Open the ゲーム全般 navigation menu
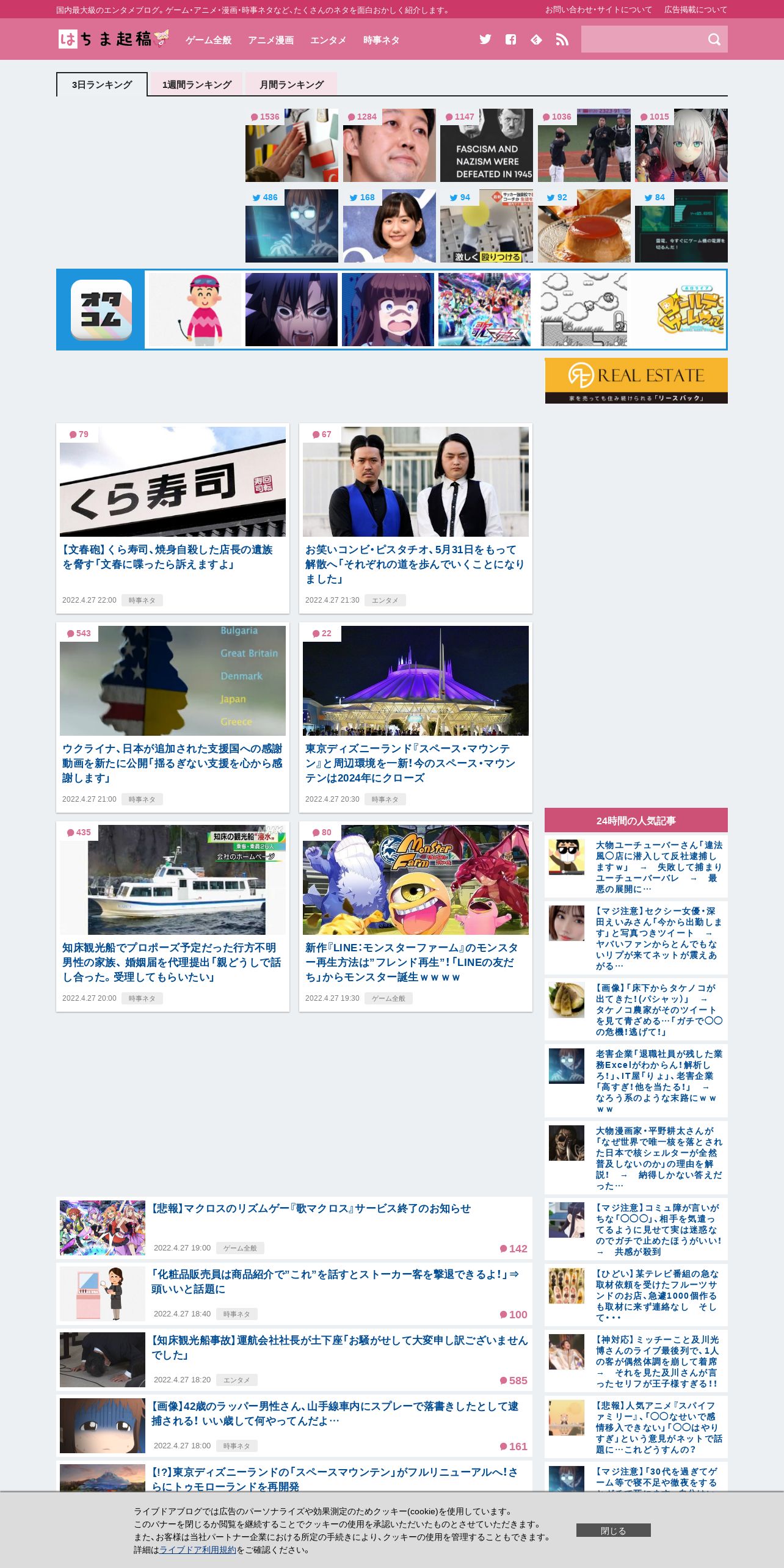This screenshot has width=784, height=1568. click(x=208, y=40)
